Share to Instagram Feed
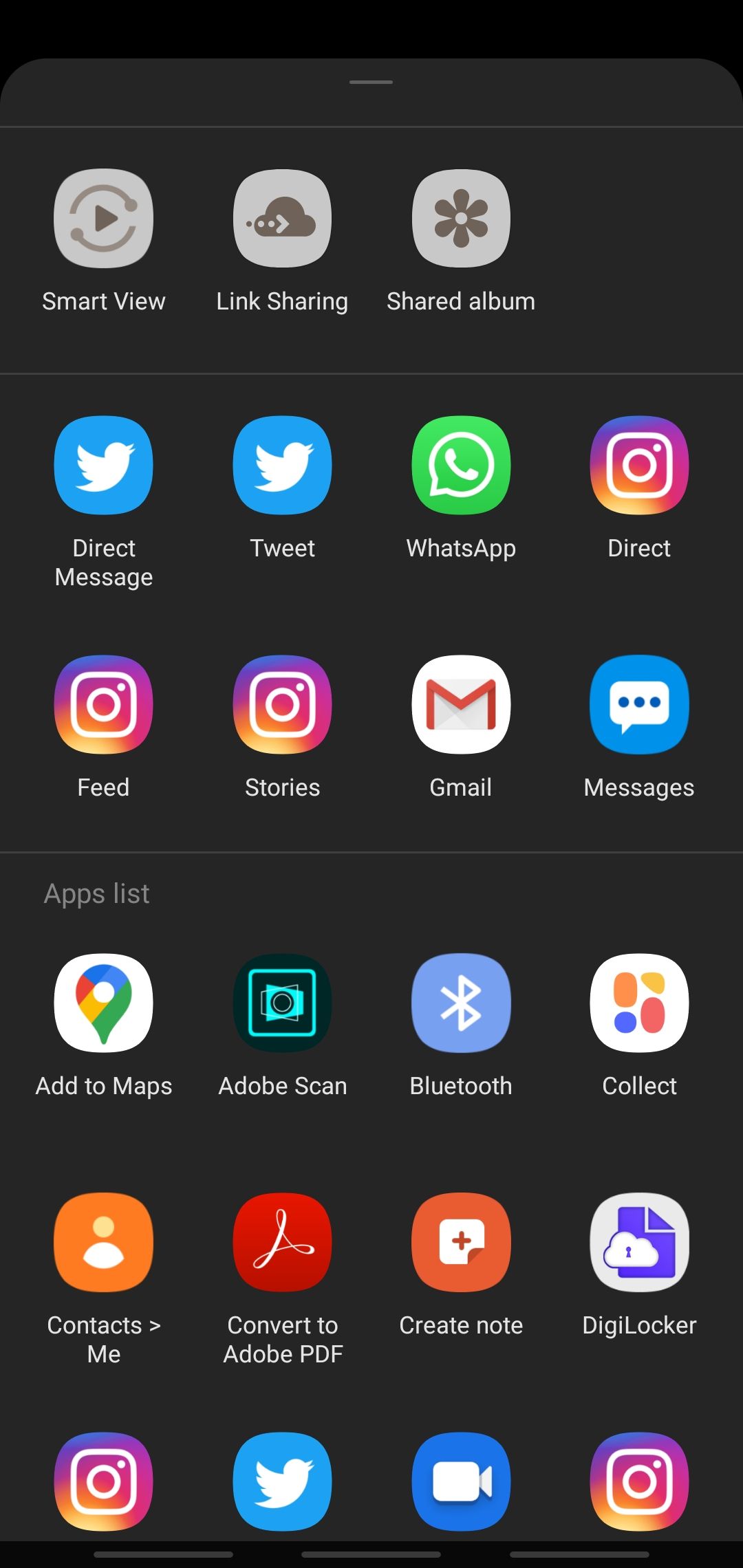743x1568 pixels. (103, 704)
